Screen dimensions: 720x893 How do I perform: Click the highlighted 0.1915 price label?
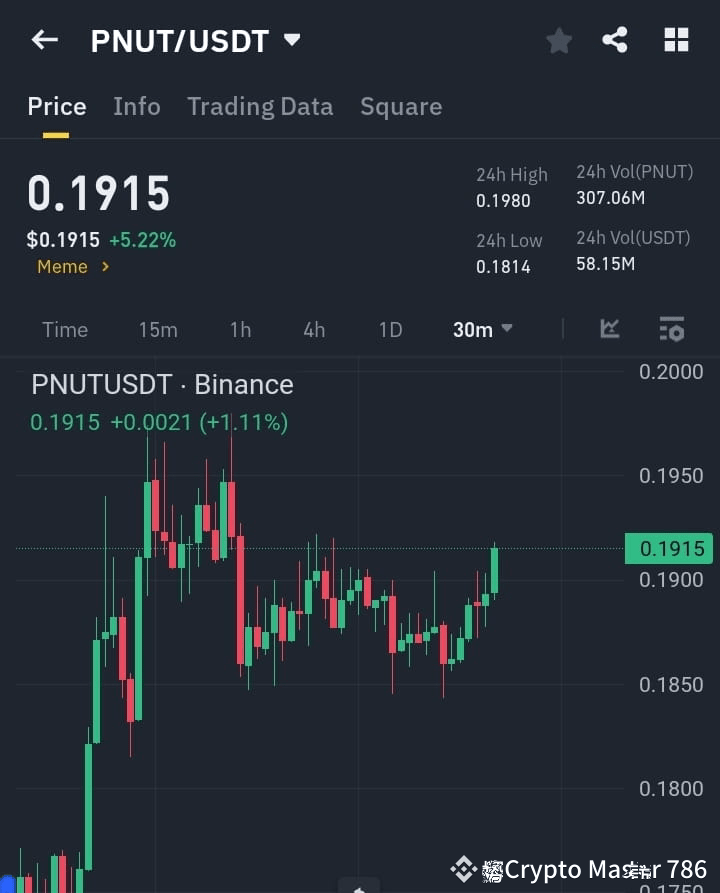pyautogui.click(x=670, y=548)
